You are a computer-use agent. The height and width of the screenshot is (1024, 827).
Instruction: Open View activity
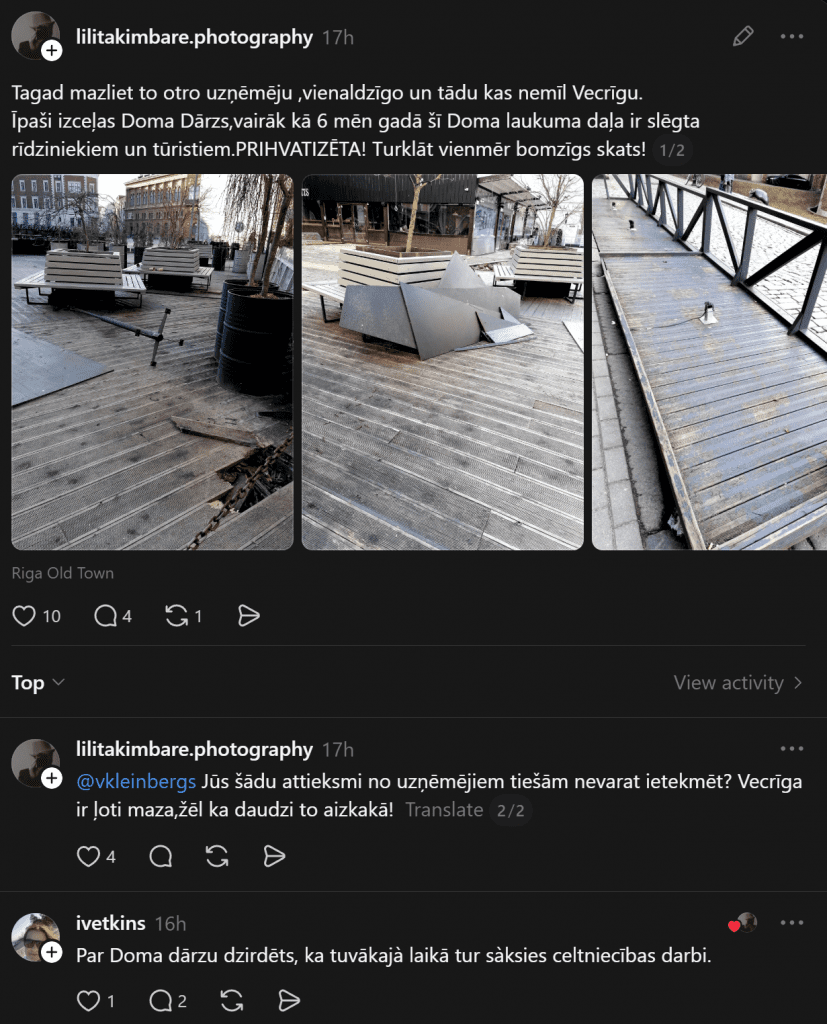pos(738,683)
